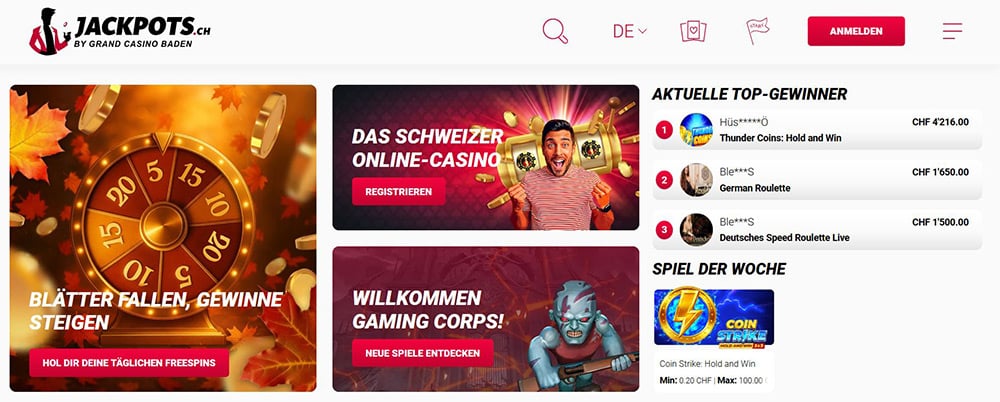Open the start flag icon
The image size is (1000, 402).
pos(758,31)
